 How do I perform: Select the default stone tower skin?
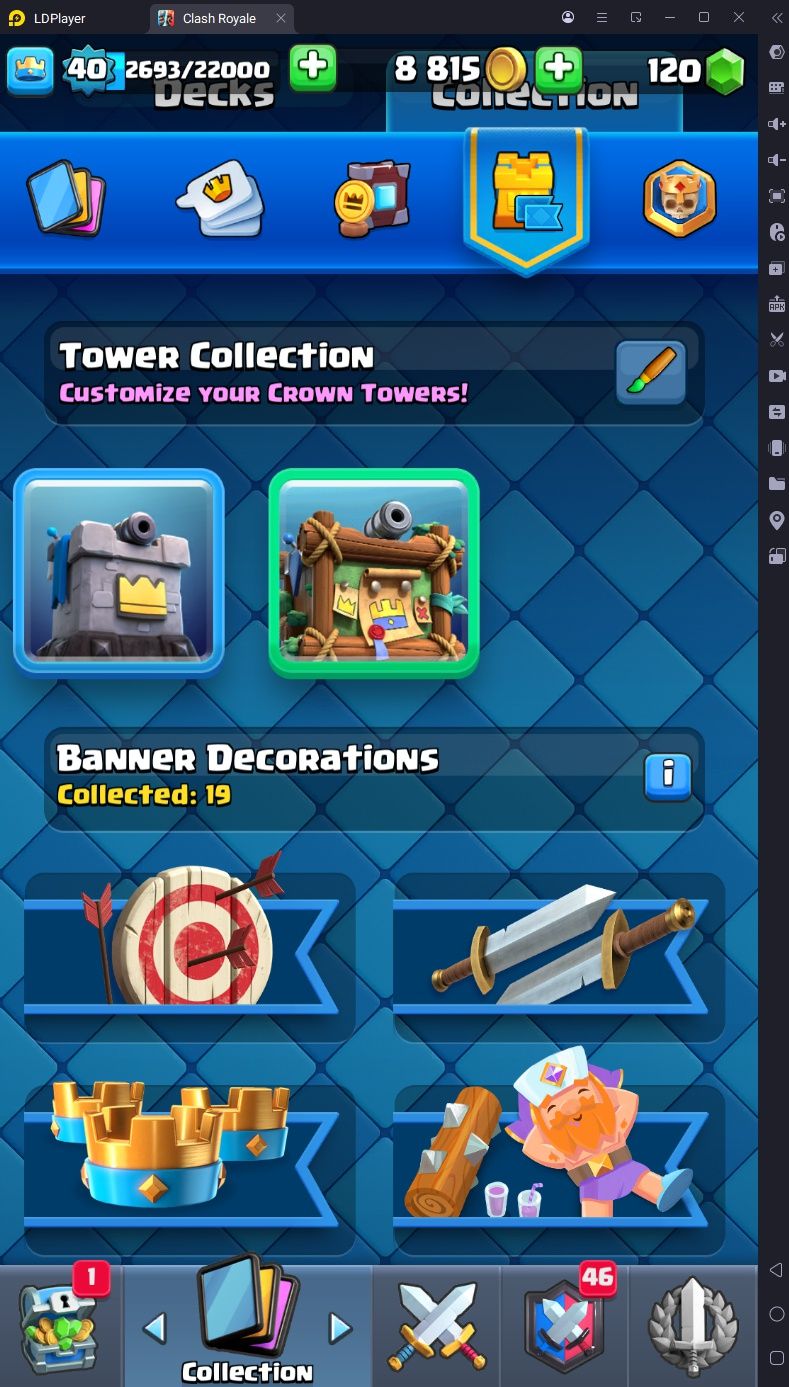tap(119, 572)
